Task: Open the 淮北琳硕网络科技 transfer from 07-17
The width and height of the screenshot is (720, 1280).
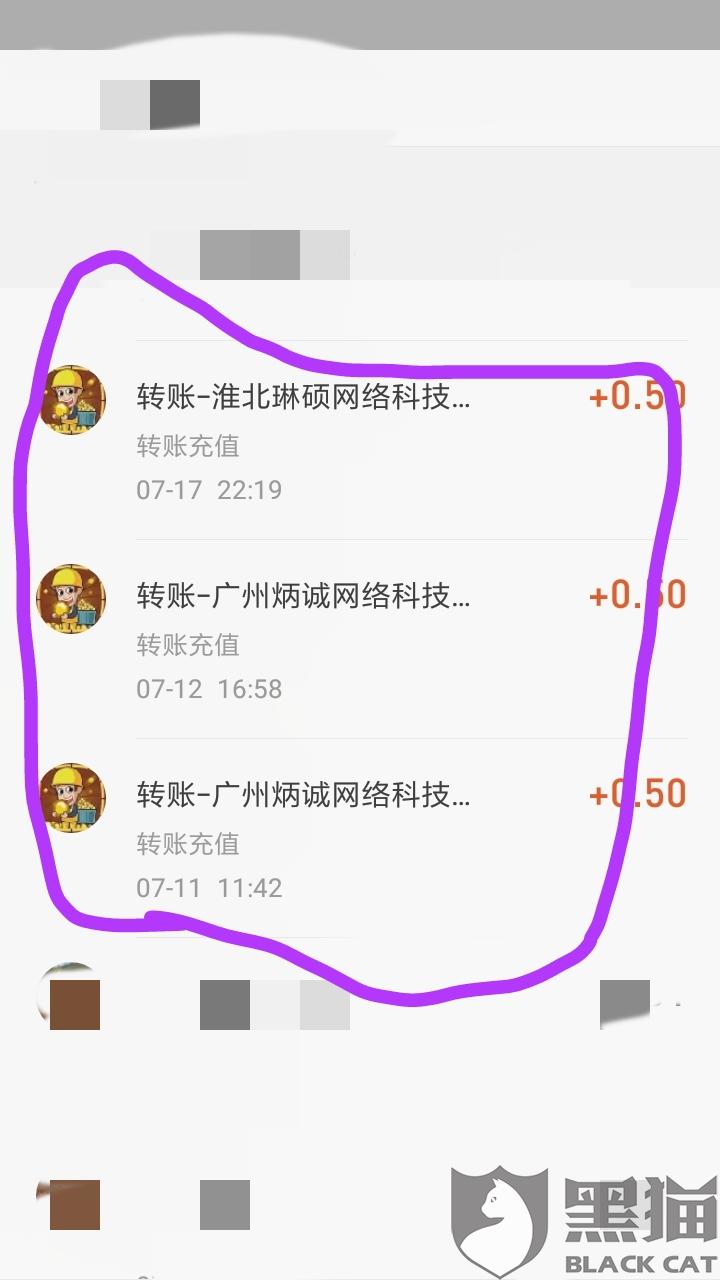Action: [303, 399]
